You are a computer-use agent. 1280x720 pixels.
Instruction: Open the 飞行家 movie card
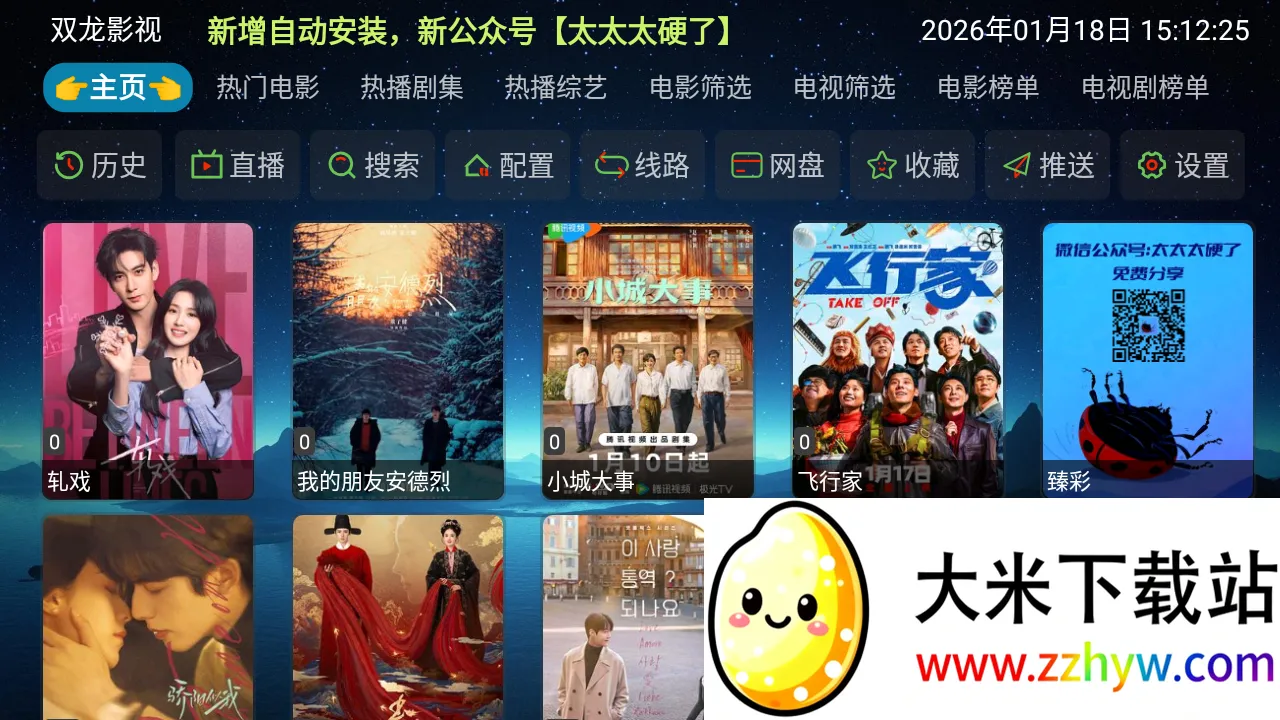coord(898,360)
